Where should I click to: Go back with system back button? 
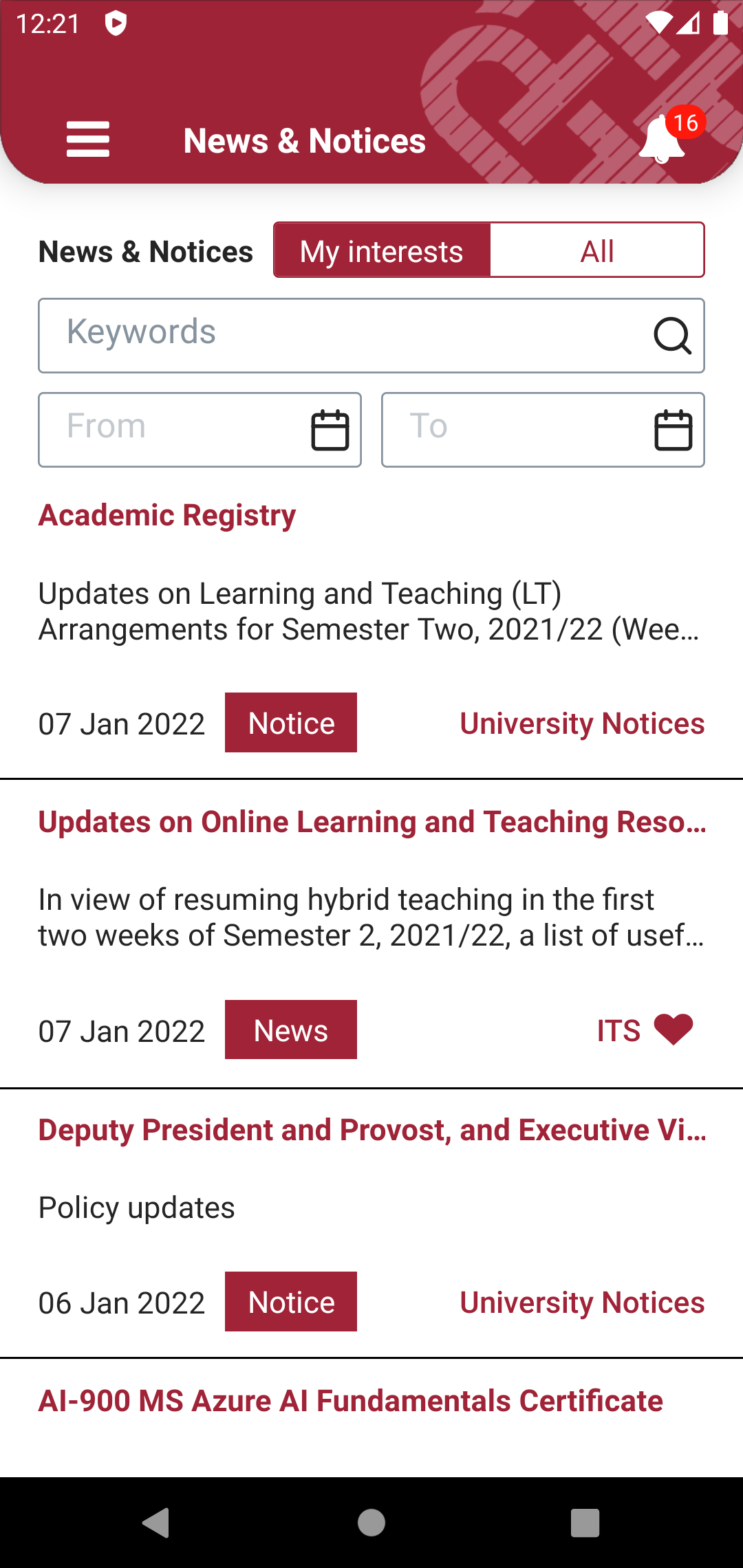(156, 1523)
